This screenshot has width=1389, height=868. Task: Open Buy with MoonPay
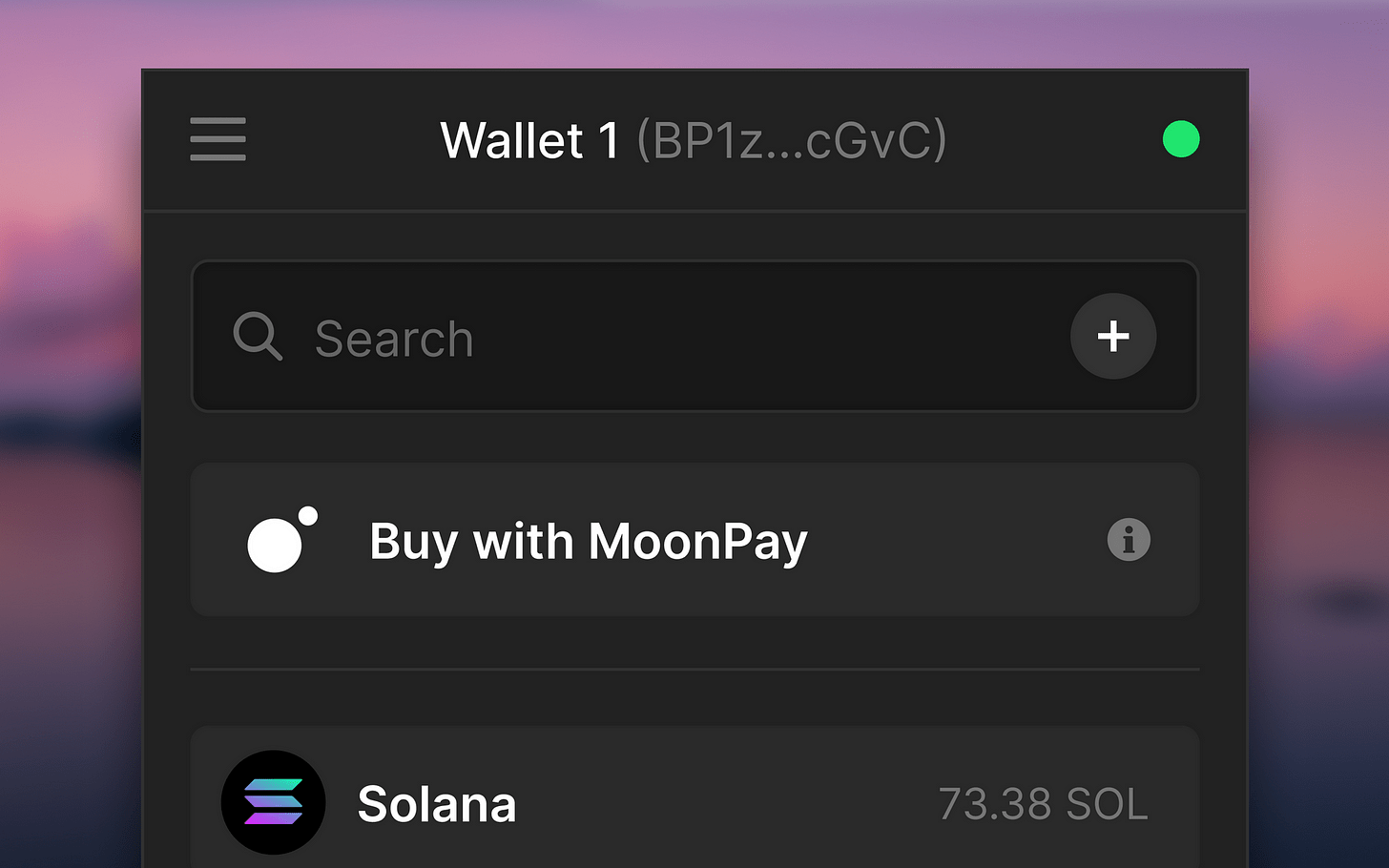pyautogui.click(x=588, y=541)
